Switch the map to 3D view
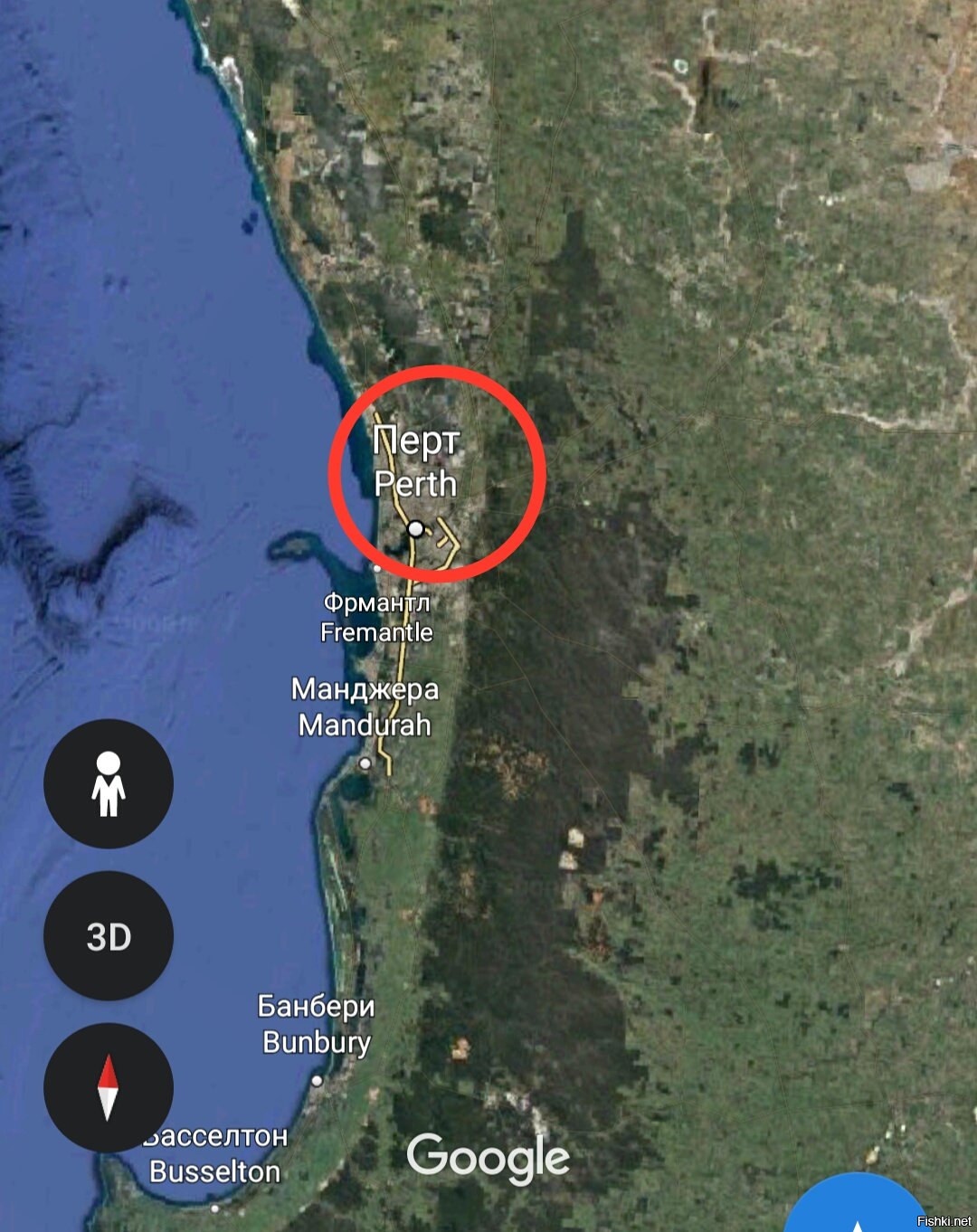This screenshot has width=977, height=1232. 109,935
